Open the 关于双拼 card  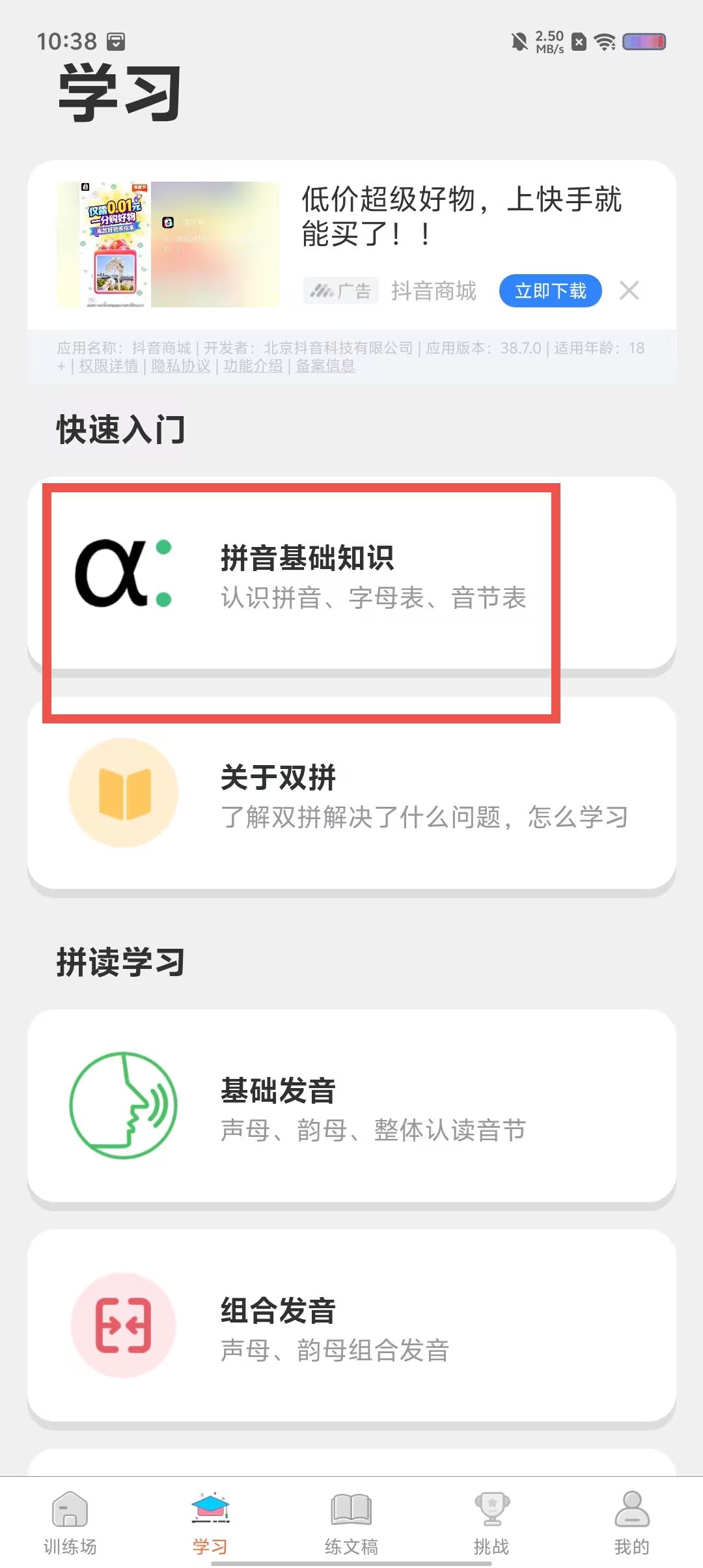pos(351,793)
